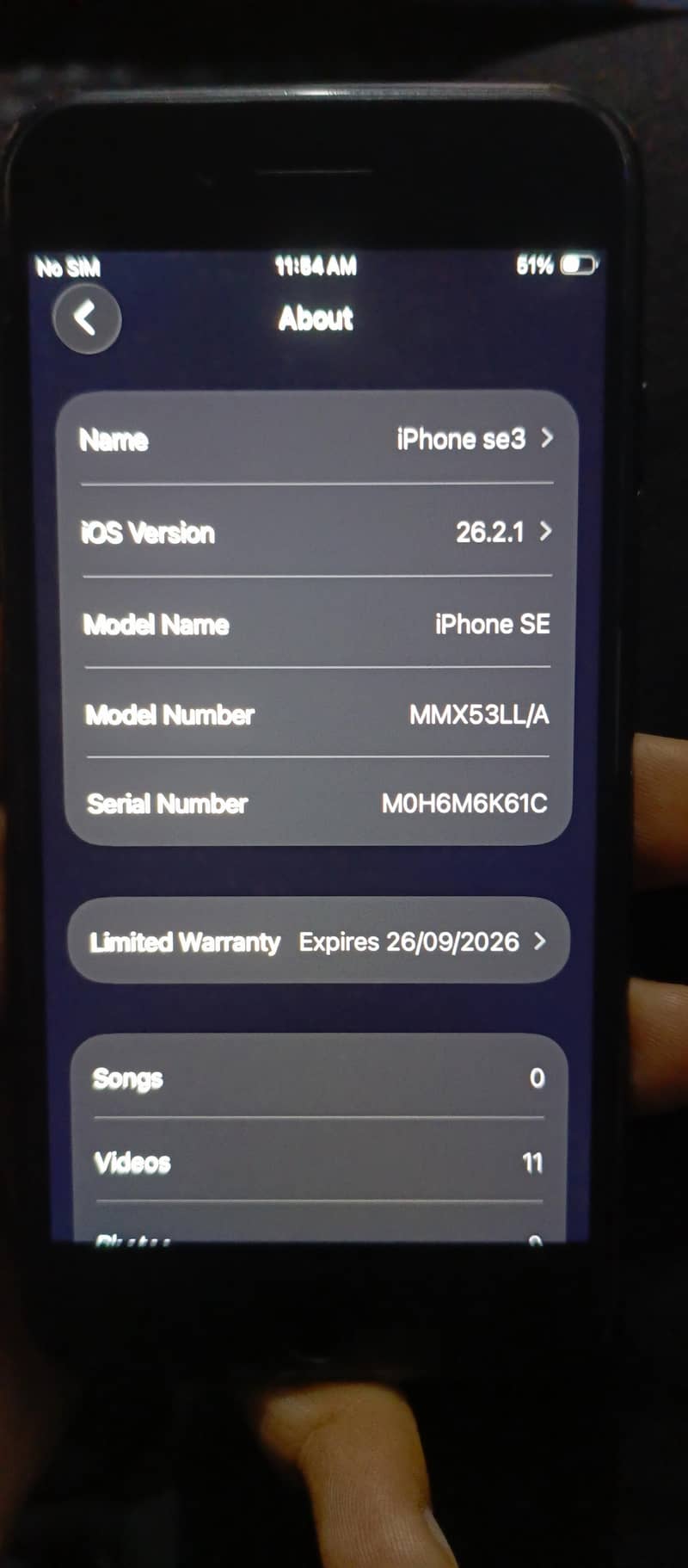Image resolution: width=688 pixels, height=1568 pixels.
Task: Tap the chevron next to Limited Warranty
Action: click(x=542, y=941)
